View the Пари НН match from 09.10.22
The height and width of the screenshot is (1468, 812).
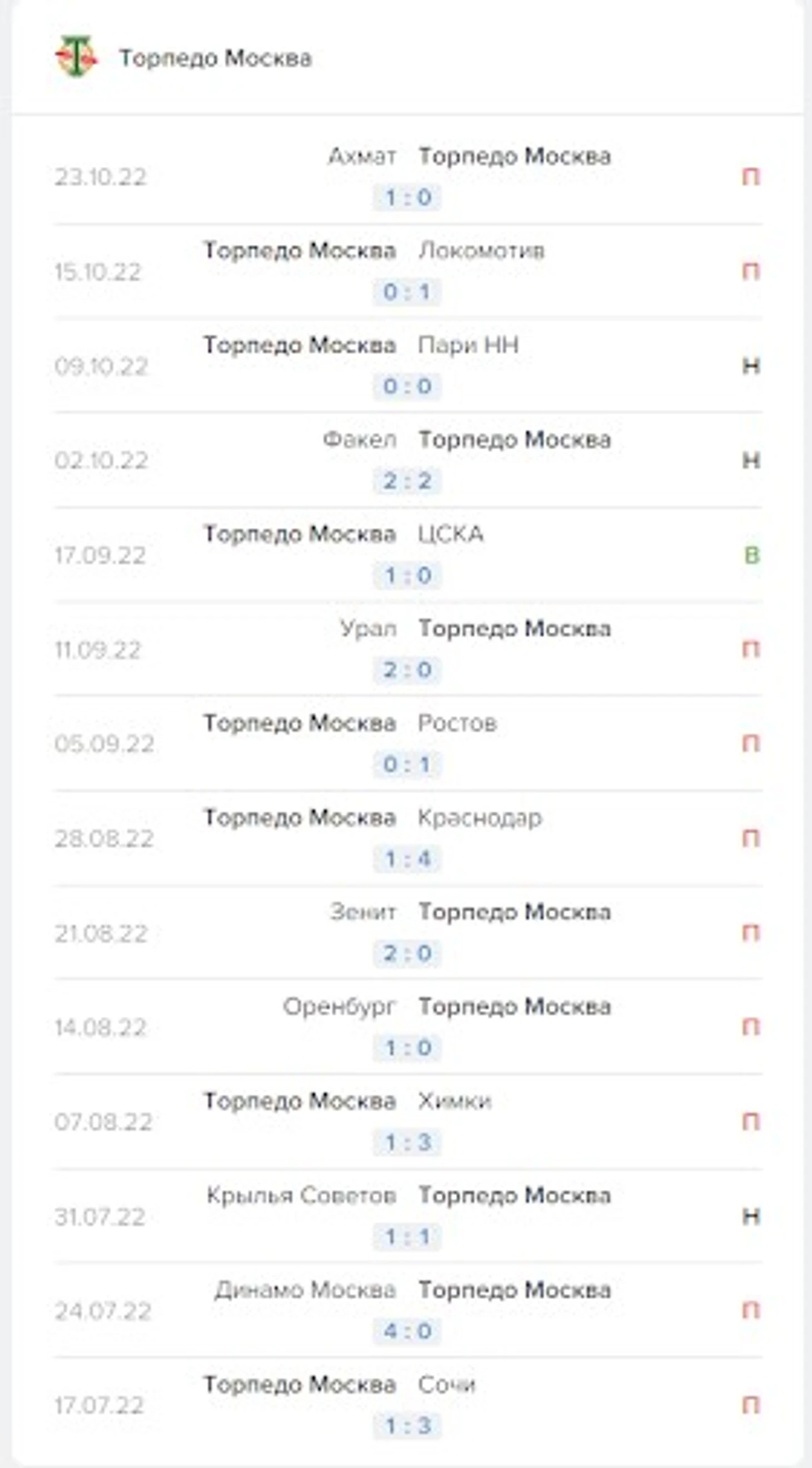point(408,366)
